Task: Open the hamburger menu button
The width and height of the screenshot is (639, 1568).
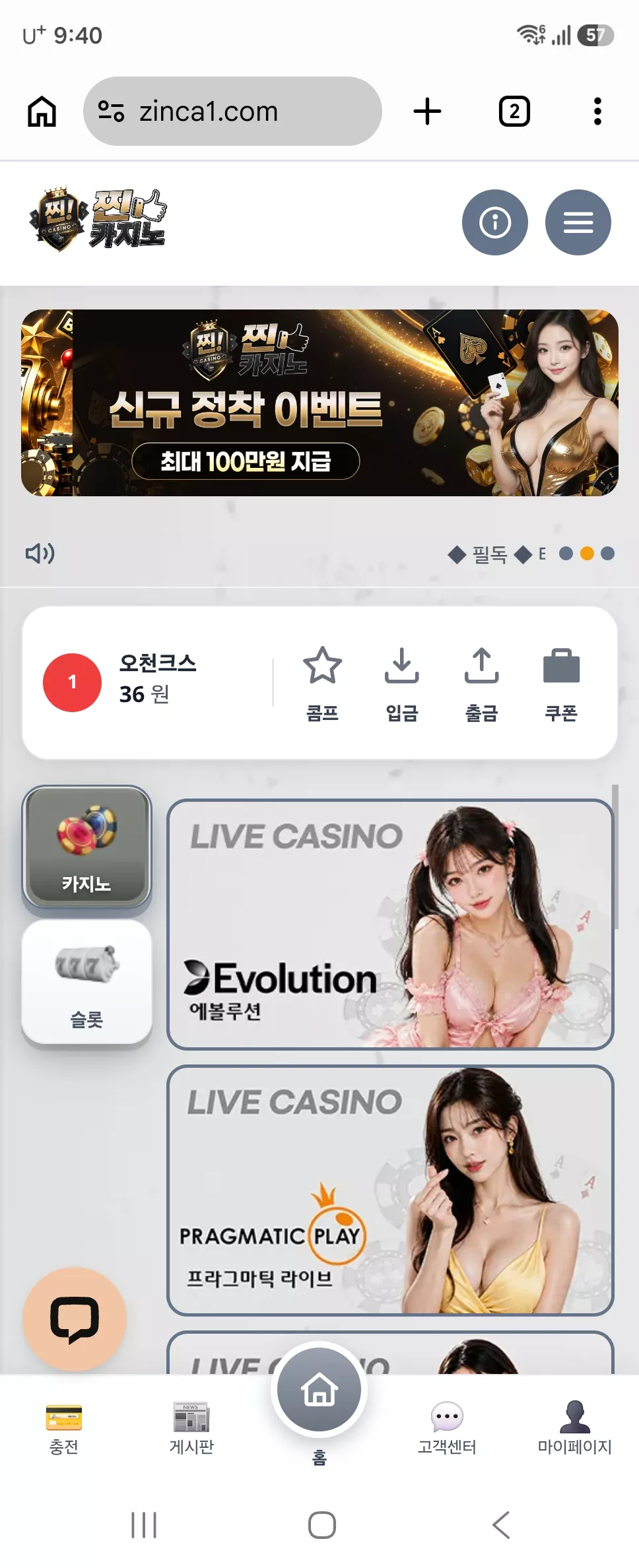Action: click(578, 222)
